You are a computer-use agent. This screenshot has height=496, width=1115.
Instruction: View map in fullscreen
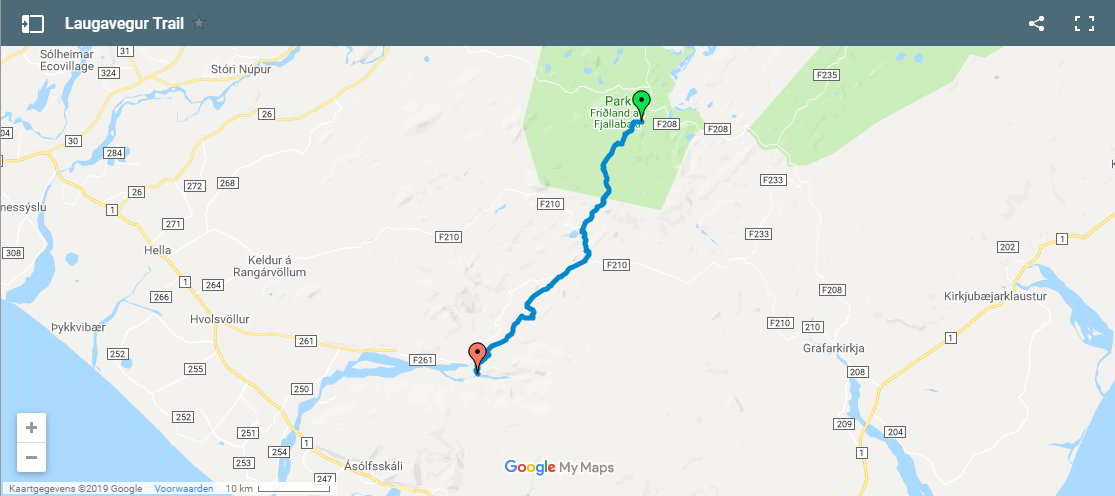pos(1083,23)
